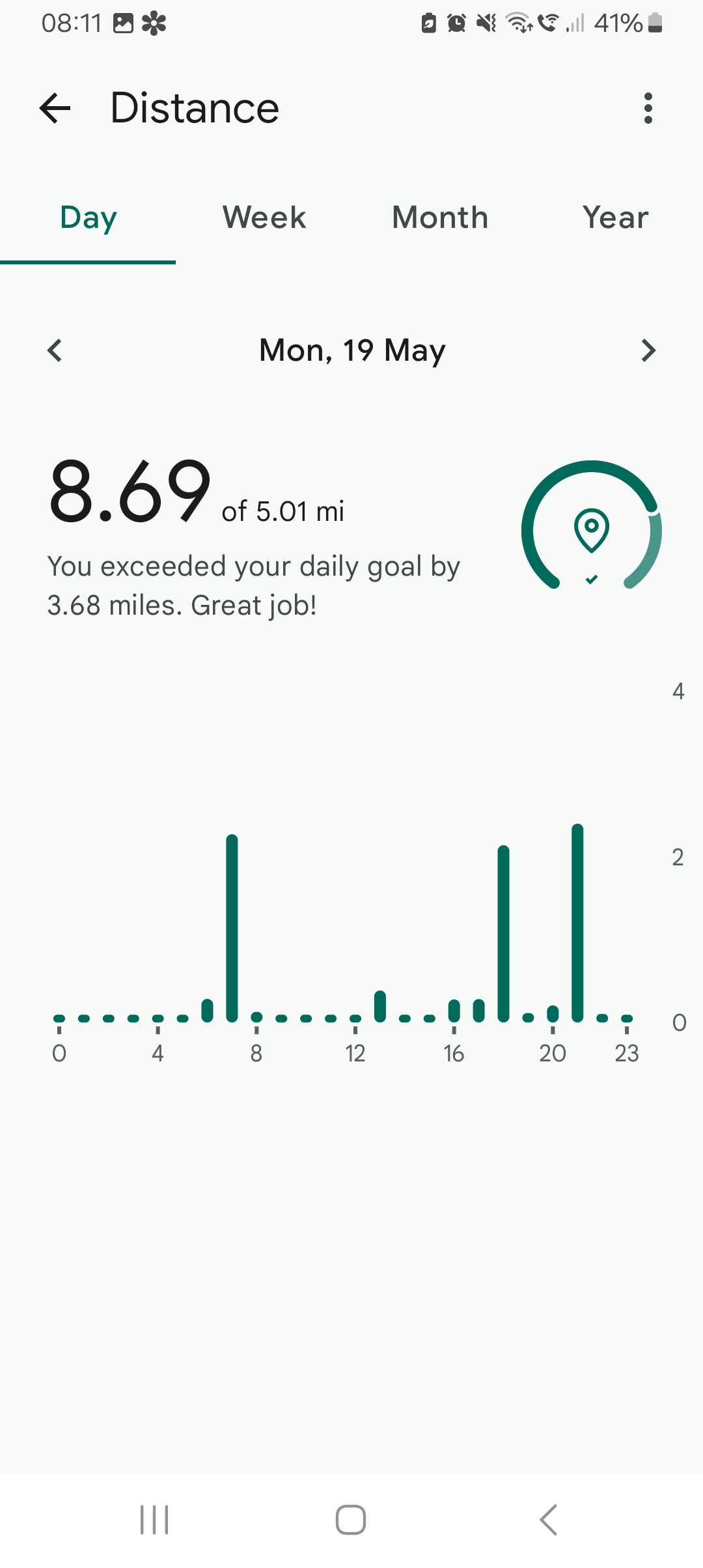Tap the system home button
This screenshot has height=1568, width=703.
351,1520
